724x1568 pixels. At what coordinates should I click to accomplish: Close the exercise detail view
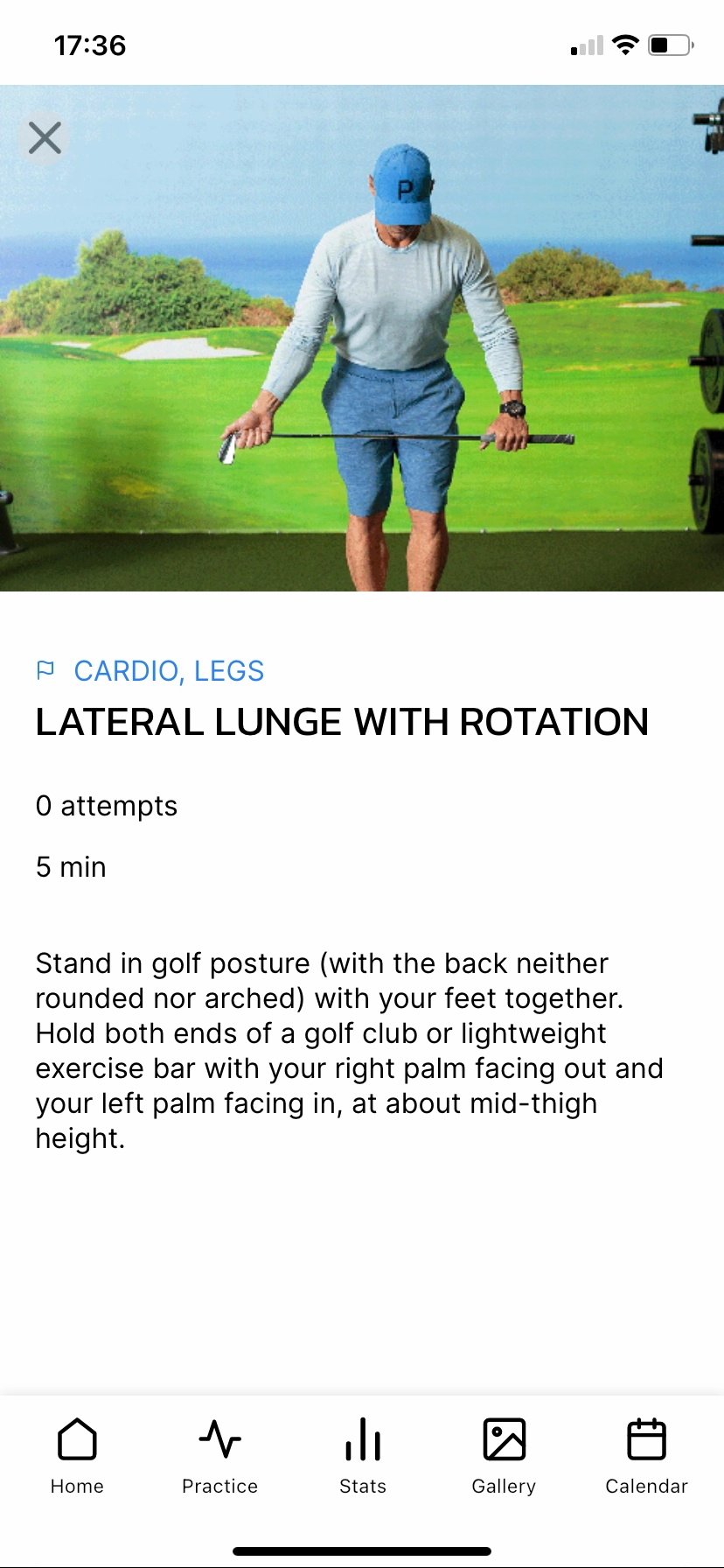(45, 138)
